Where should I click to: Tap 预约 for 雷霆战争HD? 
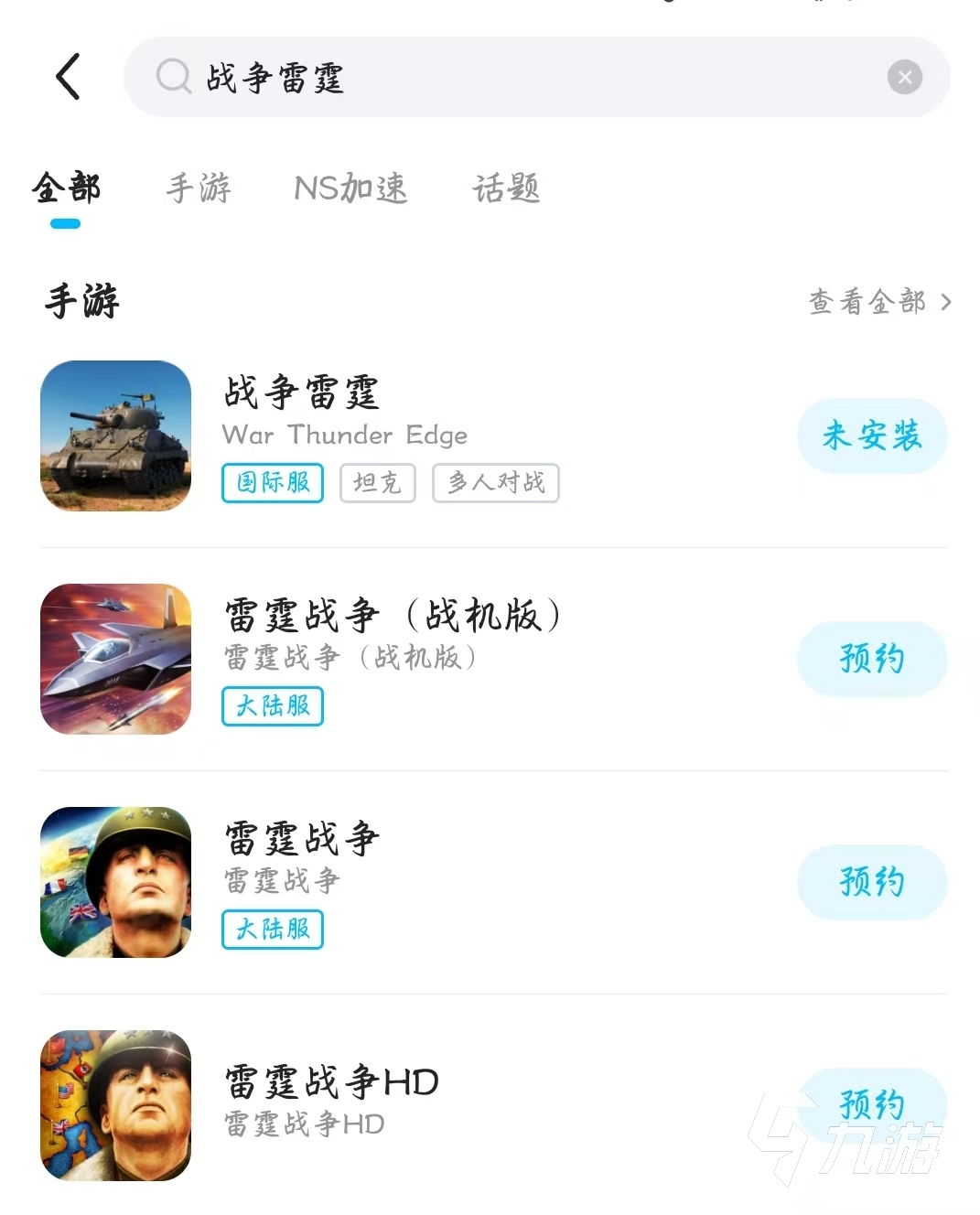871,1104
